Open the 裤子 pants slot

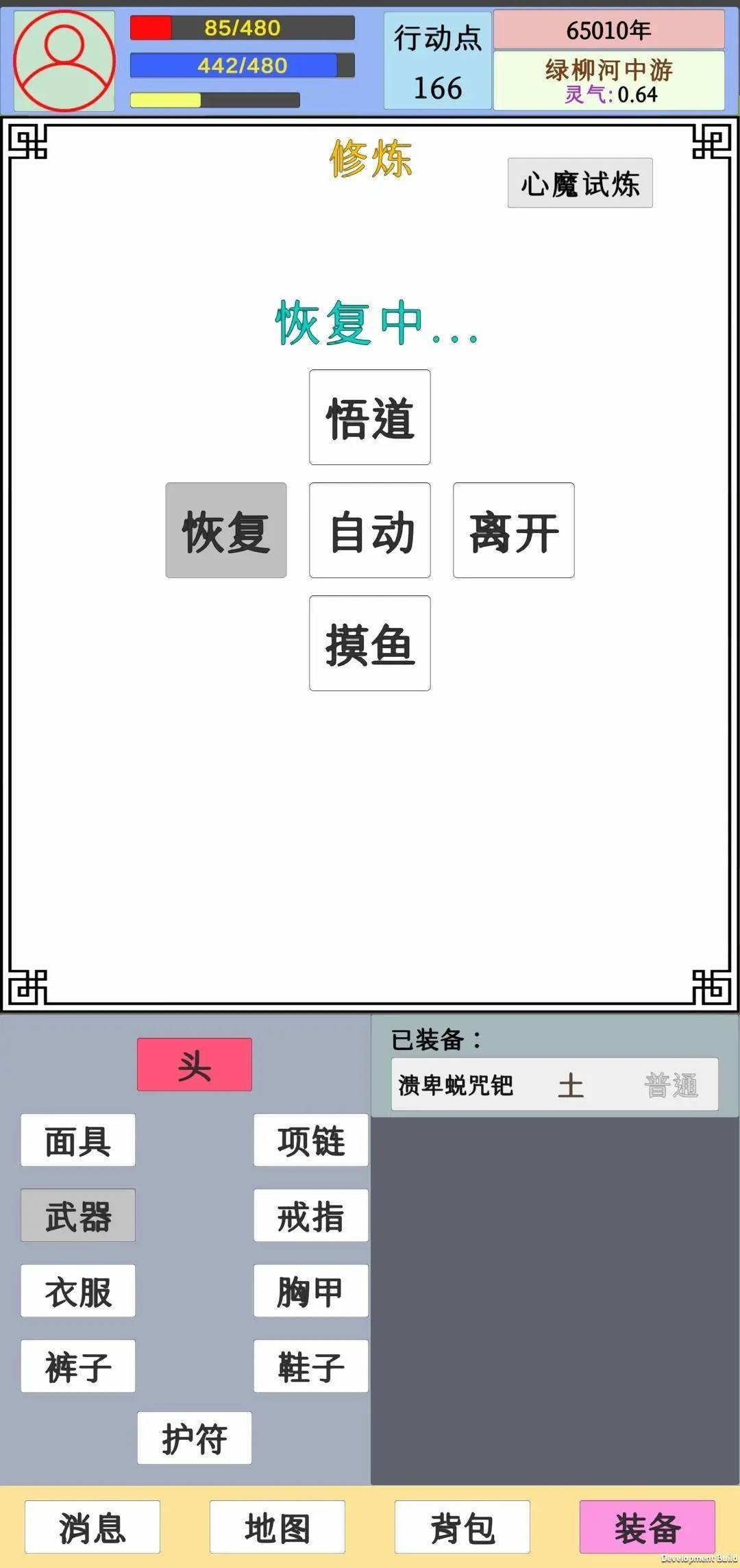77,1367
